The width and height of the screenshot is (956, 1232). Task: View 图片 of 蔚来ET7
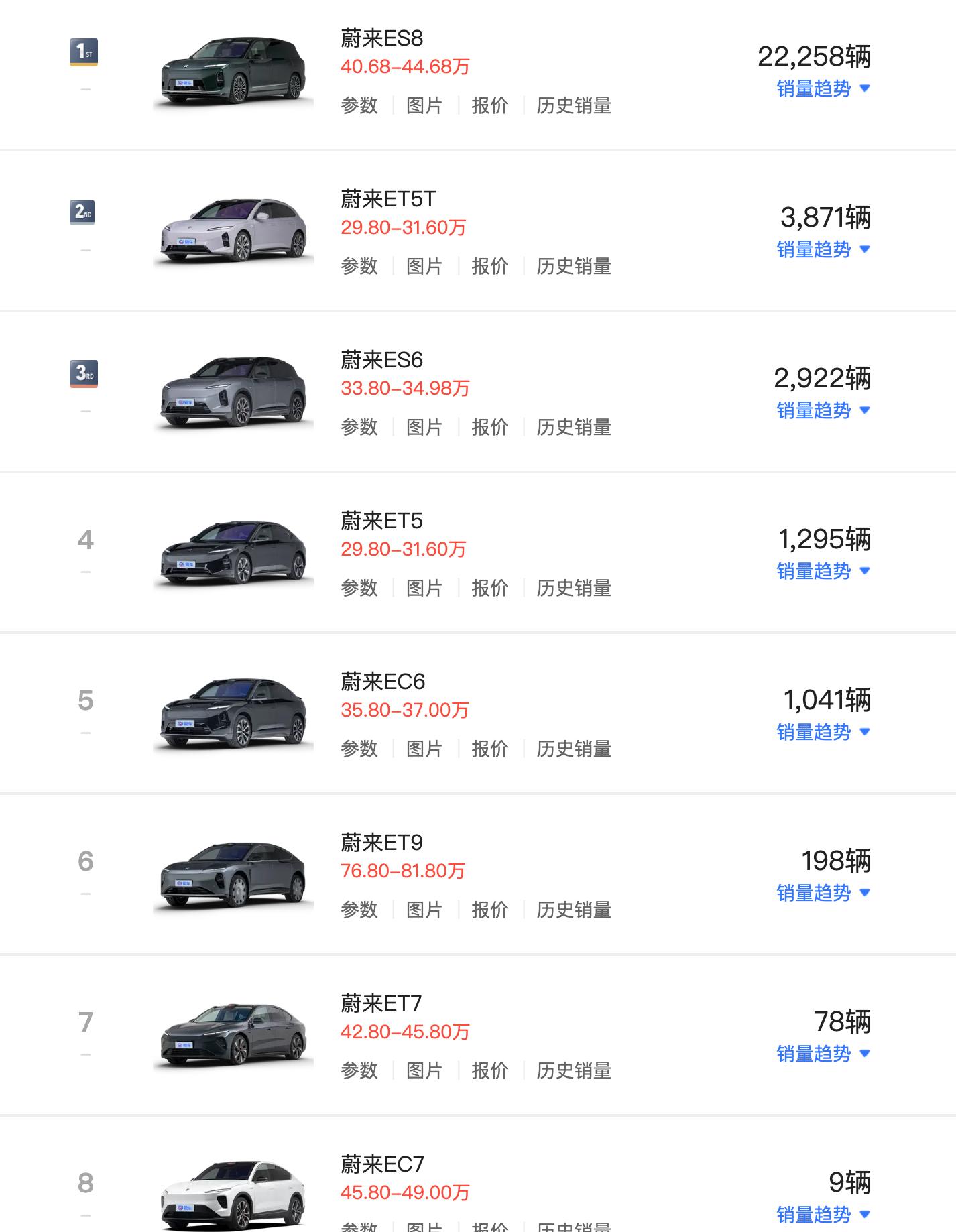(x=424, y=1070)
